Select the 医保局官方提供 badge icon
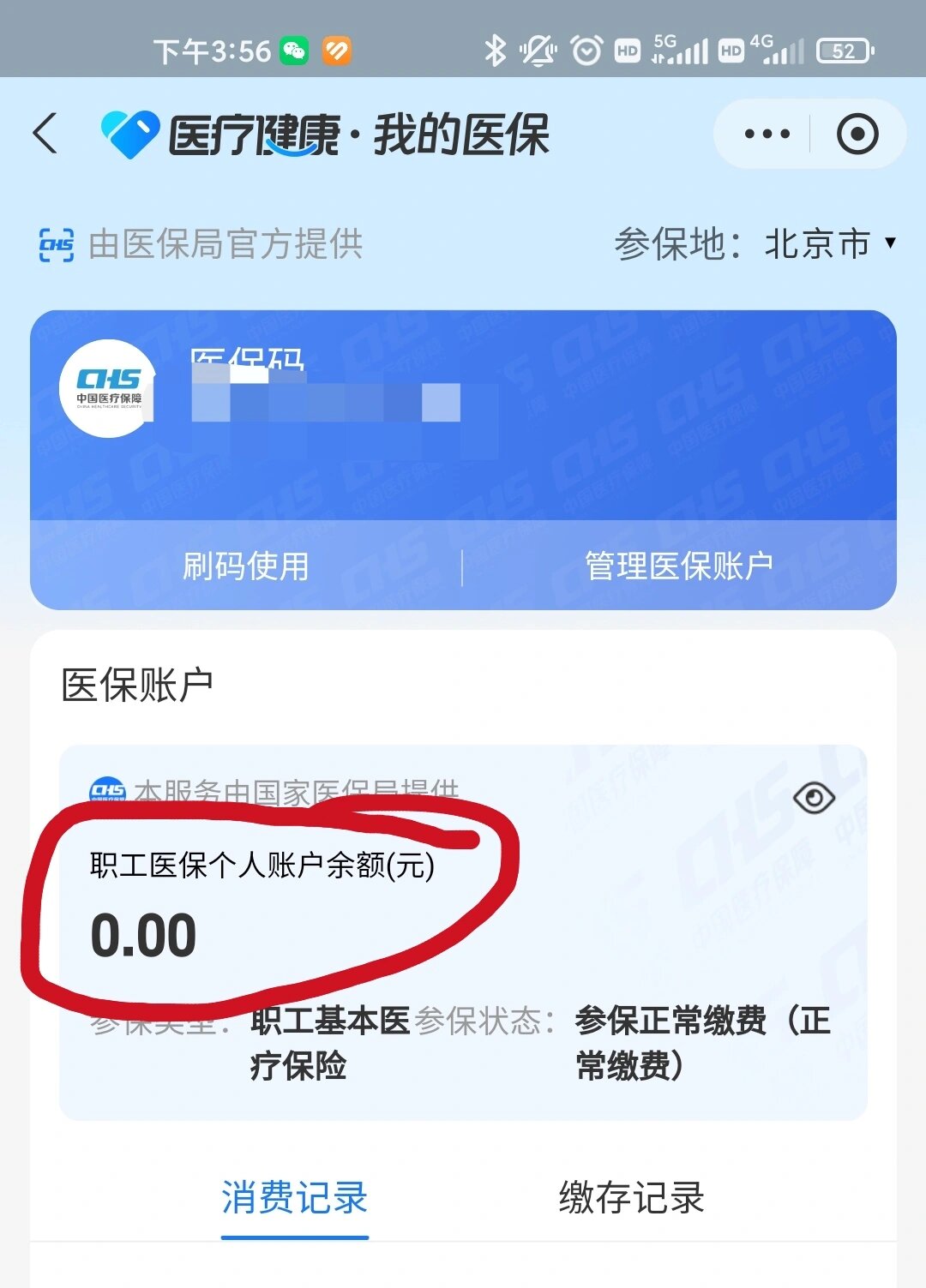926x1288 pixels. (57, 244)
